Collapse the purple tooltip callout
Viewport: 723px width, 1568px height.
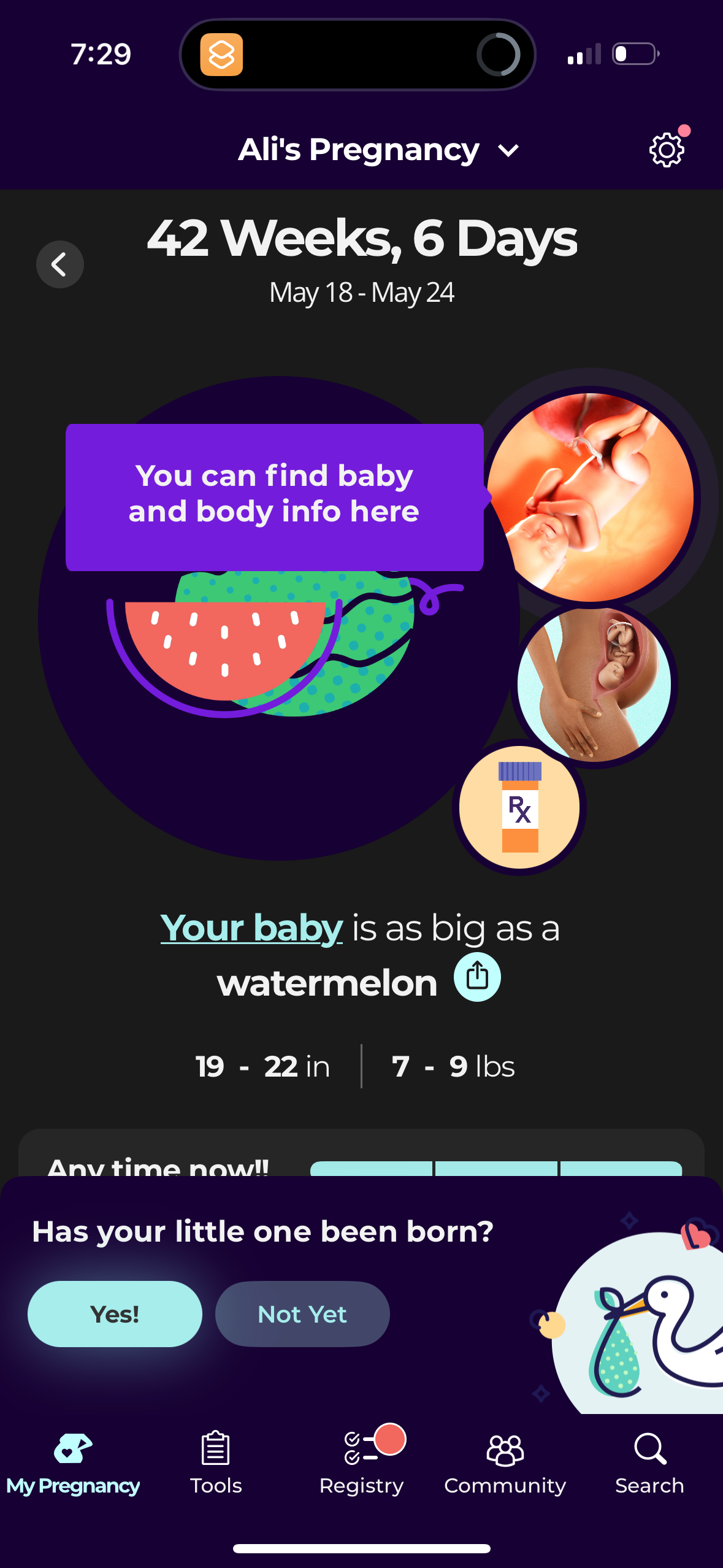point(274,497)
